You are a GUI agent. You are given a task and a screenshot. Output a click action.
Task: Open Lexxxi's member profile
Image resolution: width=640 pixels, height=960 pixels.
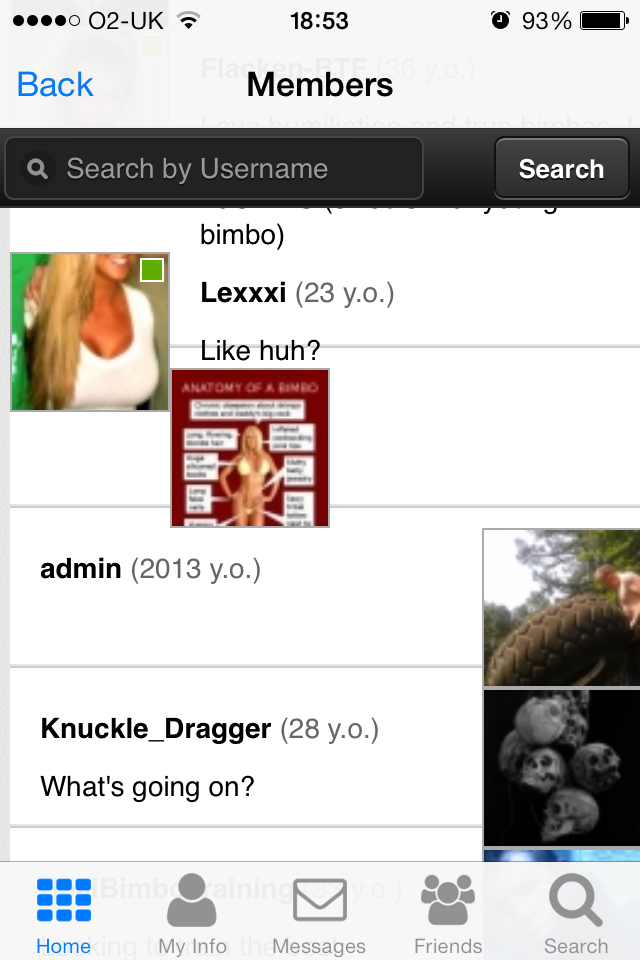coord(242,293)
